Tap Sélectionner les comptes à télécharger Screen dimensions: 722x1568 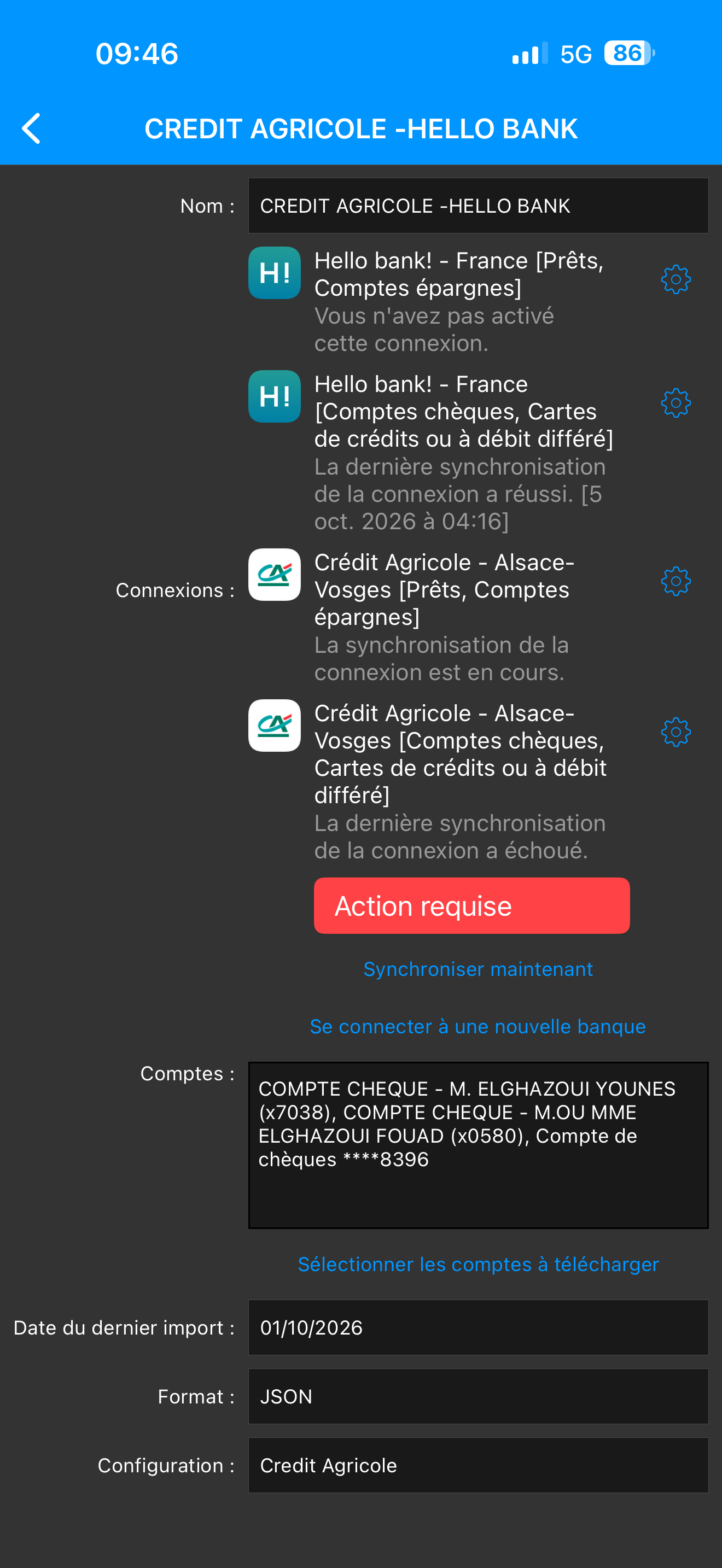pos(478,1264)
